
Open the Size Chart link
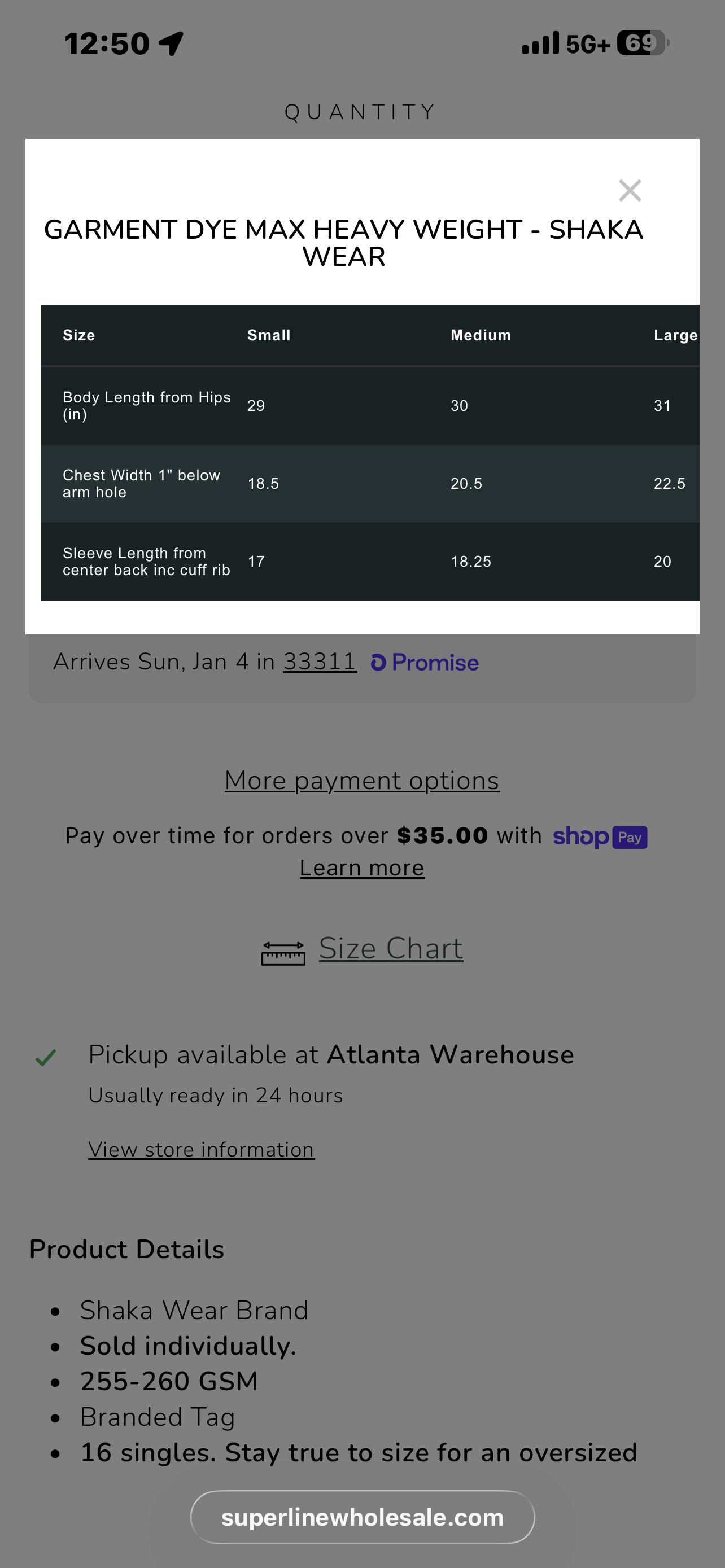tap(390, 948)
